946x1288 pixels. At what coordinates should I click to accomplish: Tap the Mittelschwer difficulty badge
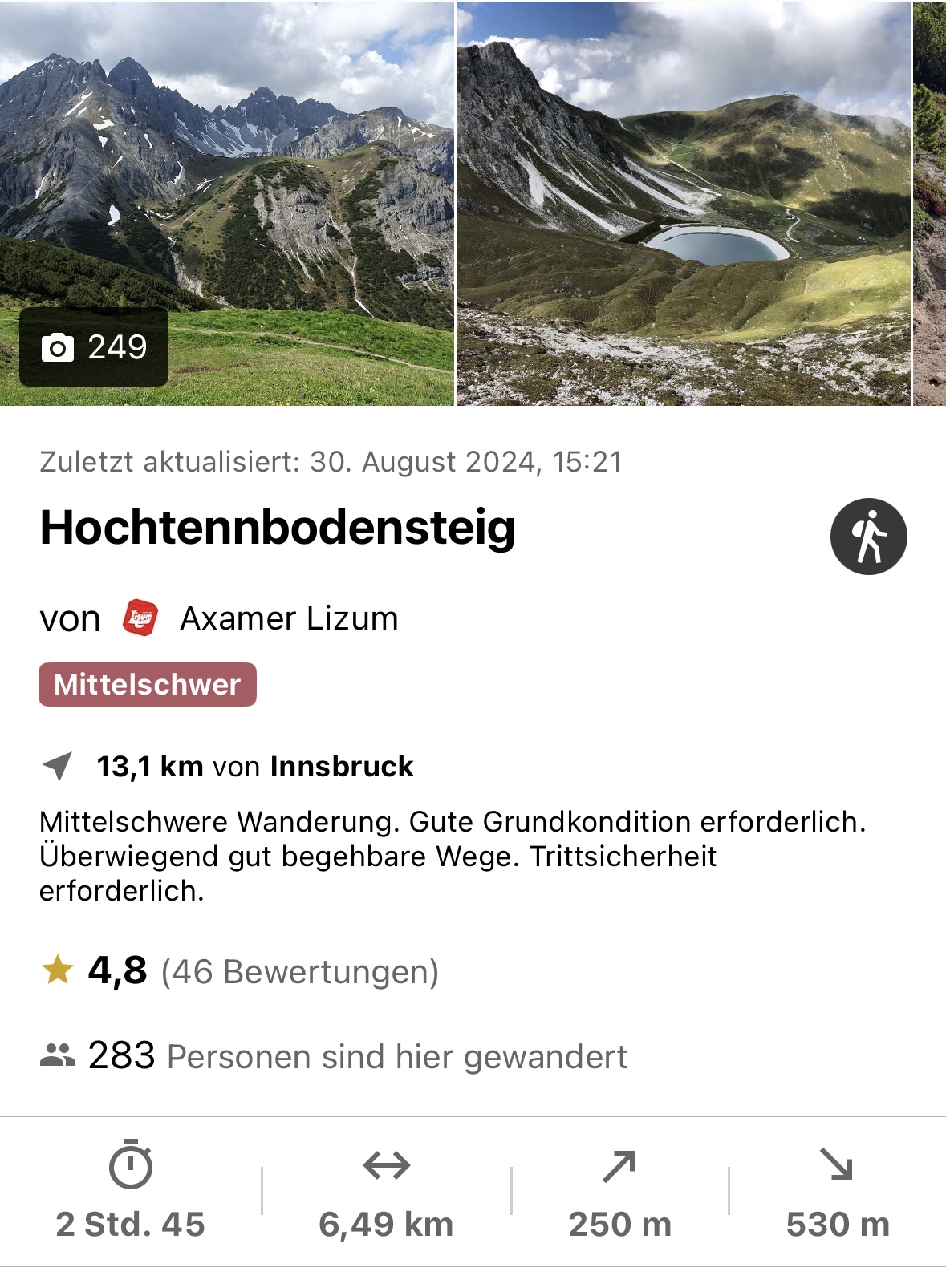(x=148, y=685)
